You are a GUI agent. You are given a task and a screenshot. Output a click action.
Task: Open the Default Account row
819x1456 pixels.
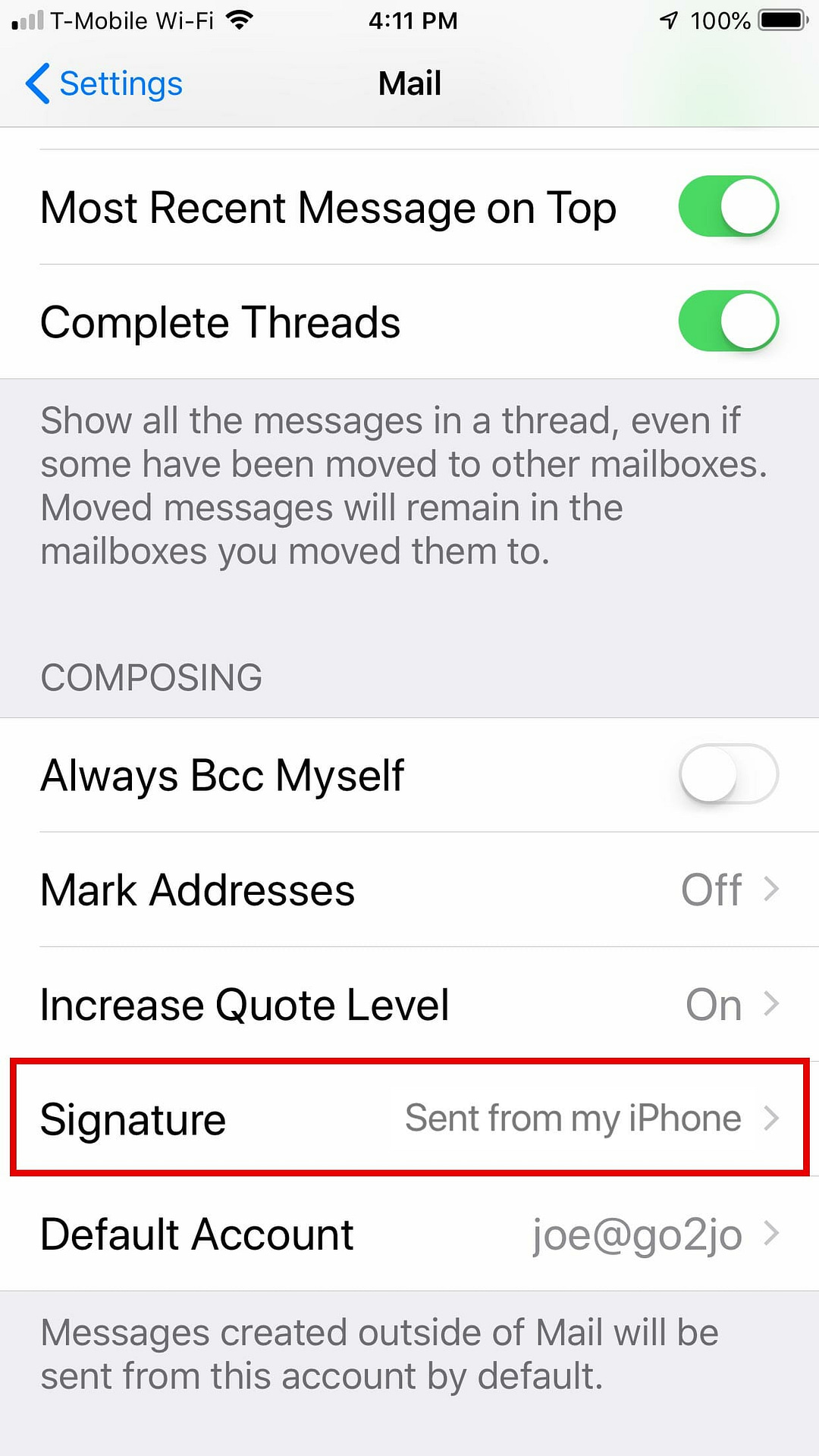pyautogui.click(x=409, y=1234)
